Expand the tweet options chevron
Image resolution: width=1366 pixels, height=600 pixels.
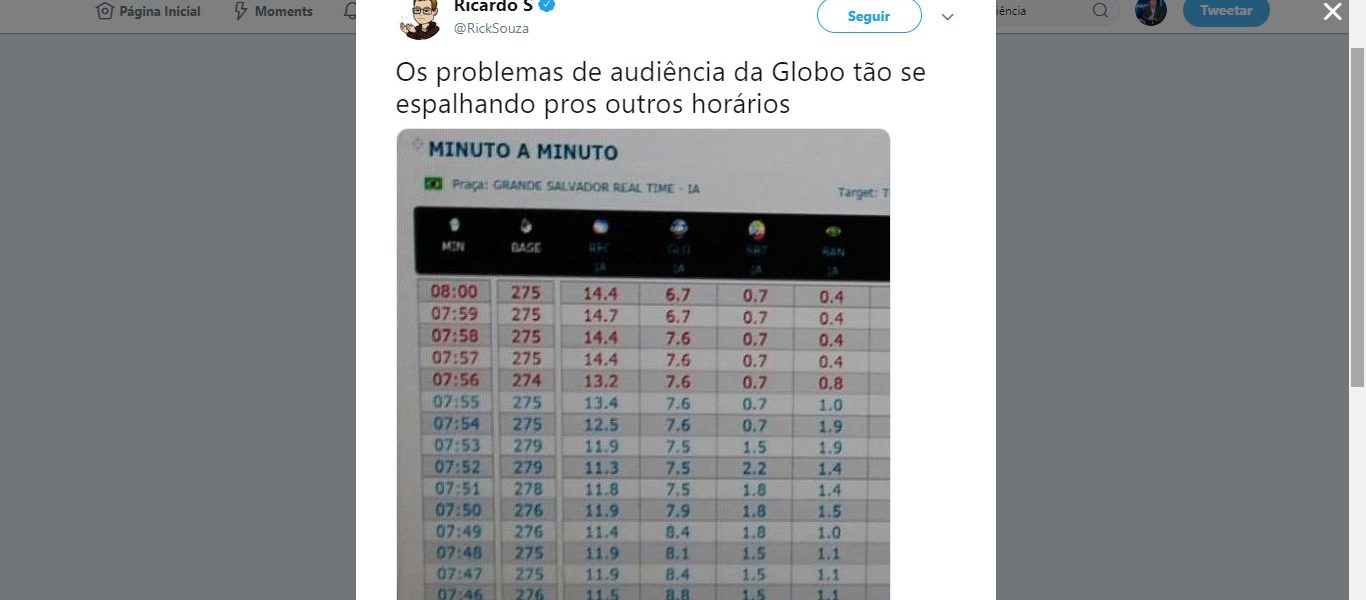click(x=947, y=17)
